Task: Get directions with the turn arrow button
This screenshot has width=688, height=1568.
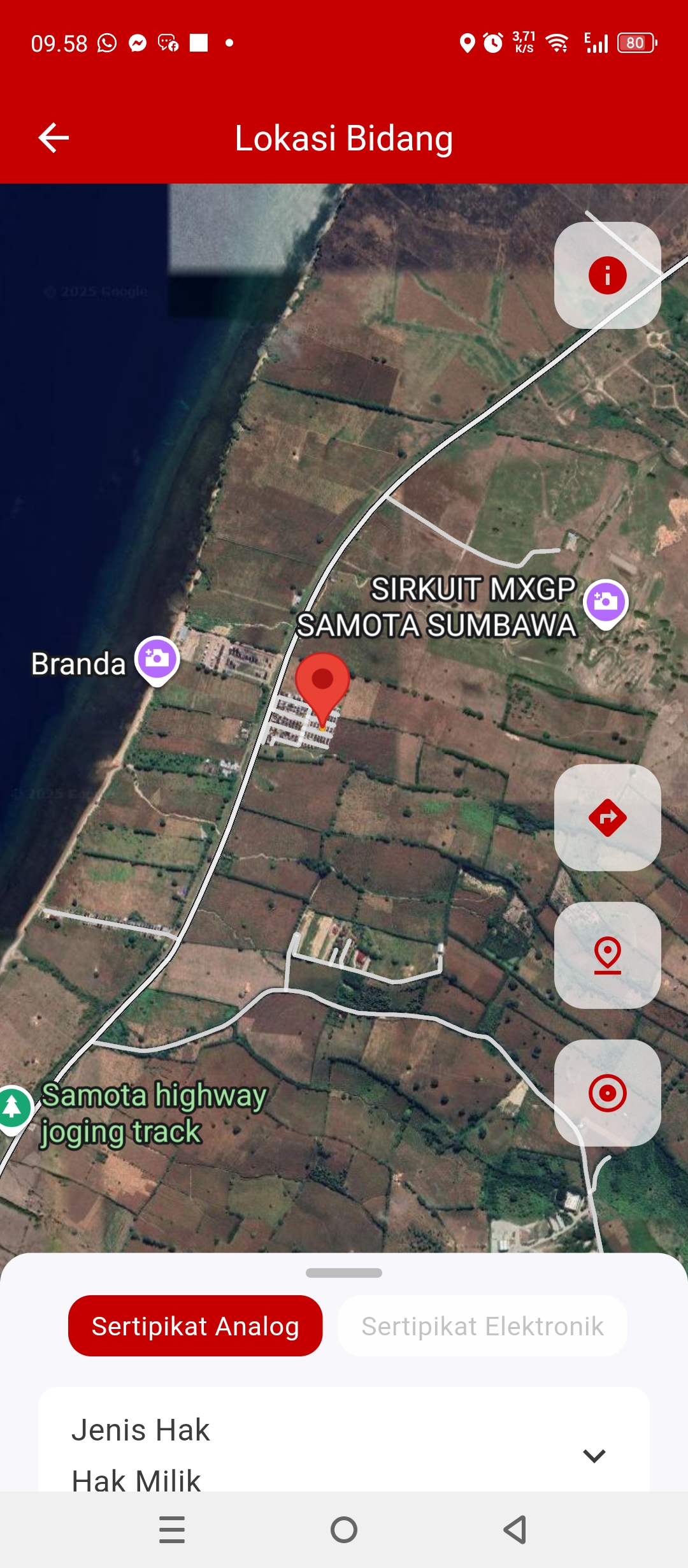Action: point(607,817)
